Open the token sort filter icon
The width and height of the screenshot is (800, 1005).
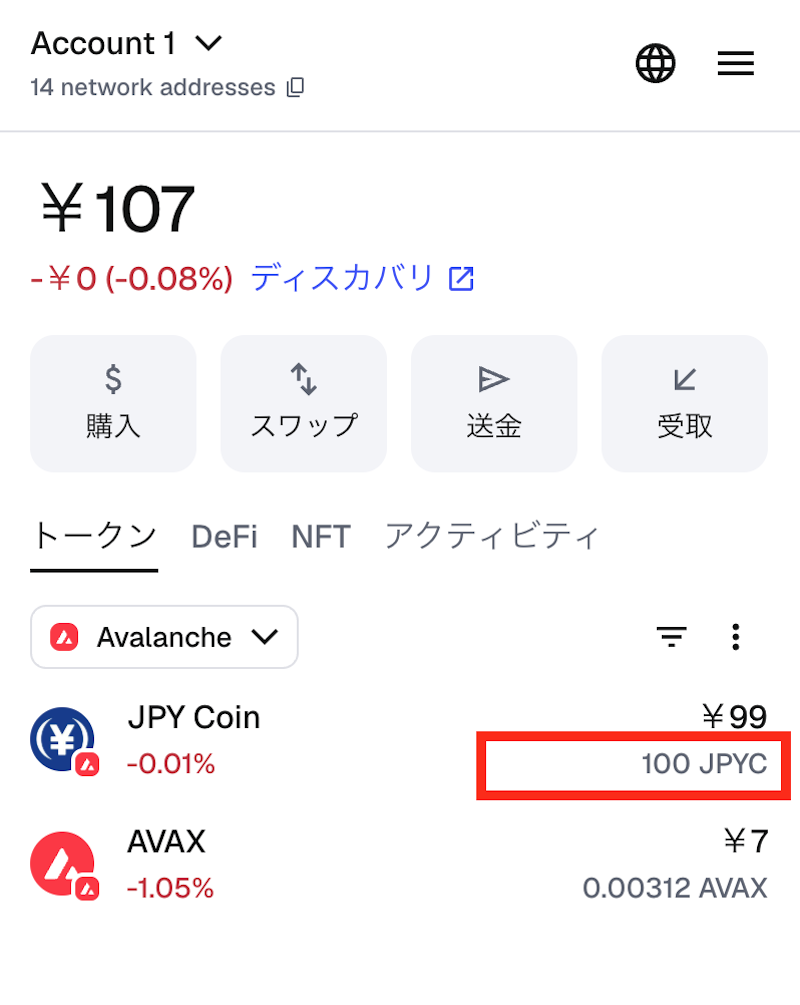[x=671, y=636]
